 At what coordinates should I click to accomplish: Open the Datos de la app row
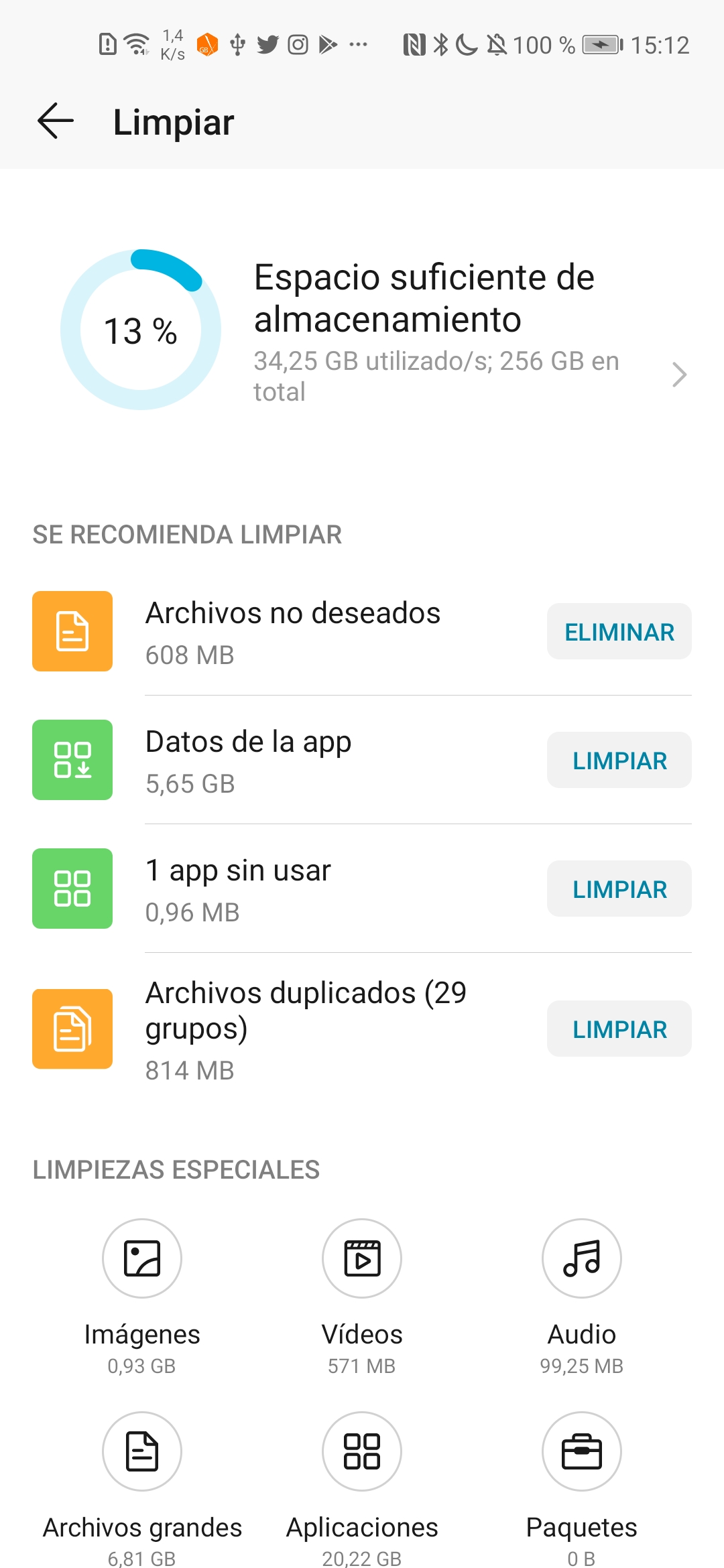coord(282,760)
